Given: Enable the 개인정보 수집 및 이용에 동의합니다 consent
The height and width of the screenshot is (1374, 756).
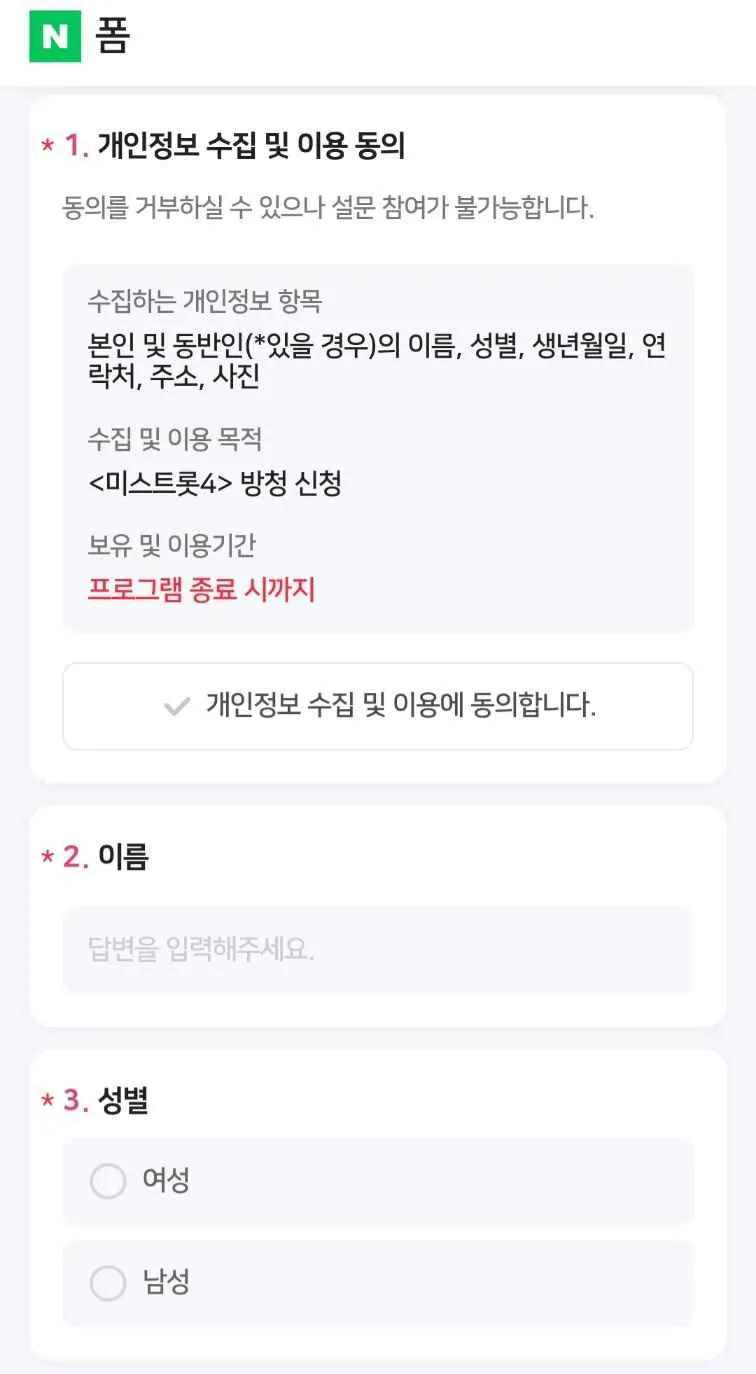Looking at the screenshot, I should pyautogui.click(x=378, y=706).
